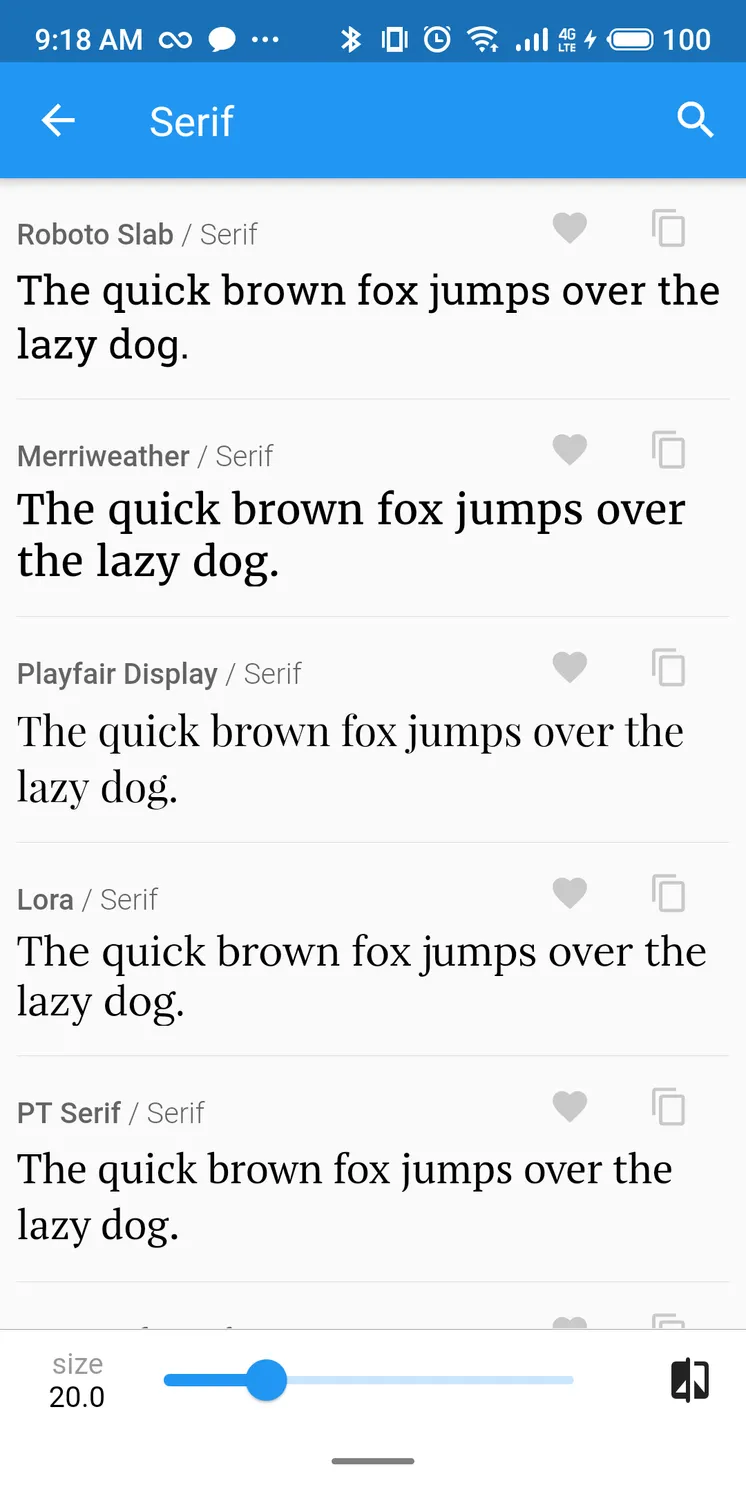Select the Playfair Display font row
This screenshot has width=746, height=1492.
[x=373, y=730]
